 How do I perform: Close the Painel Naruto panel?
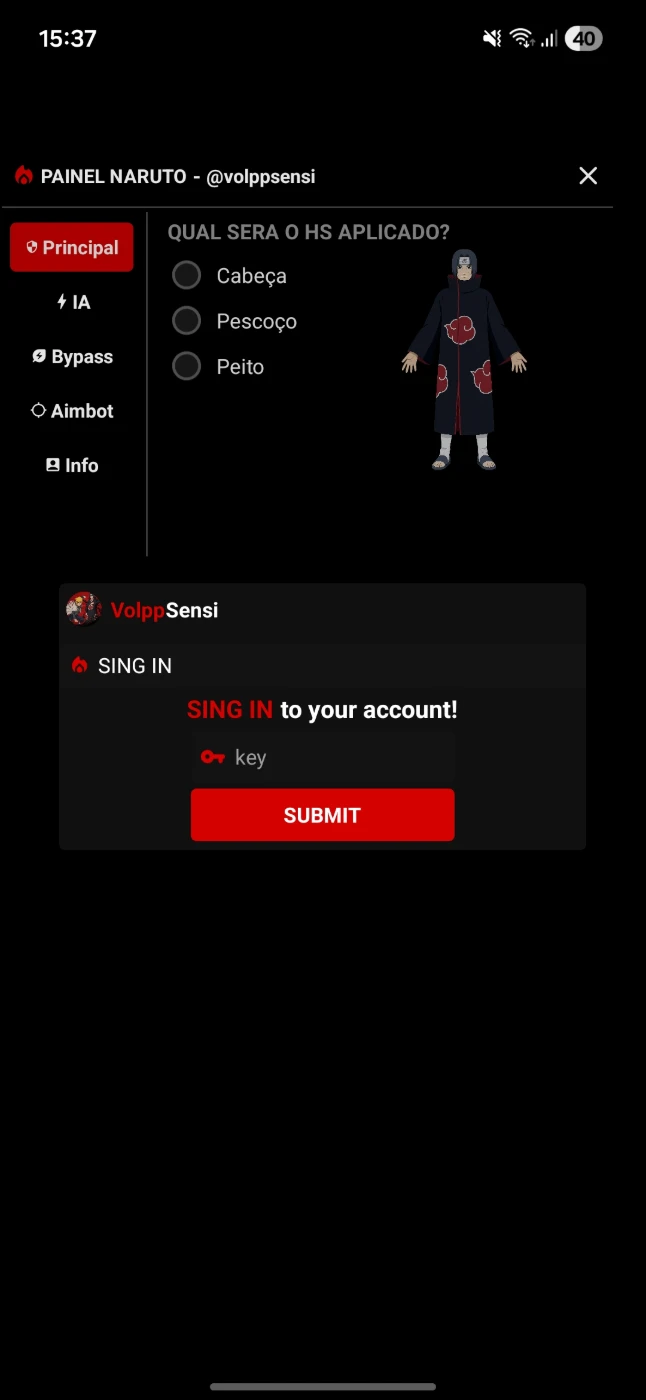(x=588, y=176)
